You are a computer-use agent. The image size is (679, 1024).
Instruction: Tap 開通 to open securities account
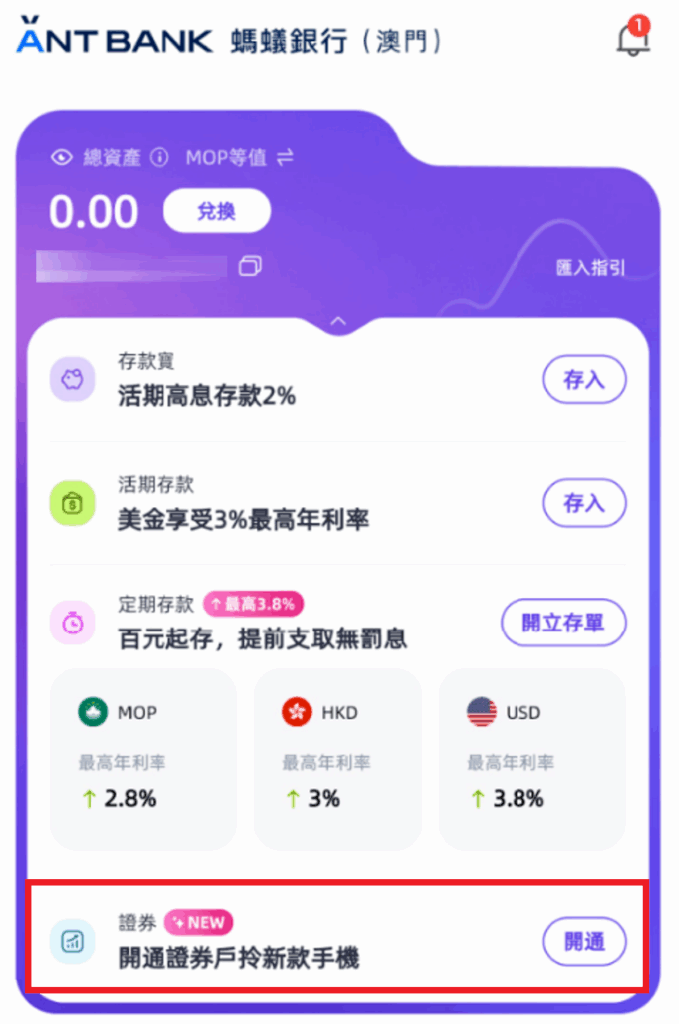pos(584,941)
